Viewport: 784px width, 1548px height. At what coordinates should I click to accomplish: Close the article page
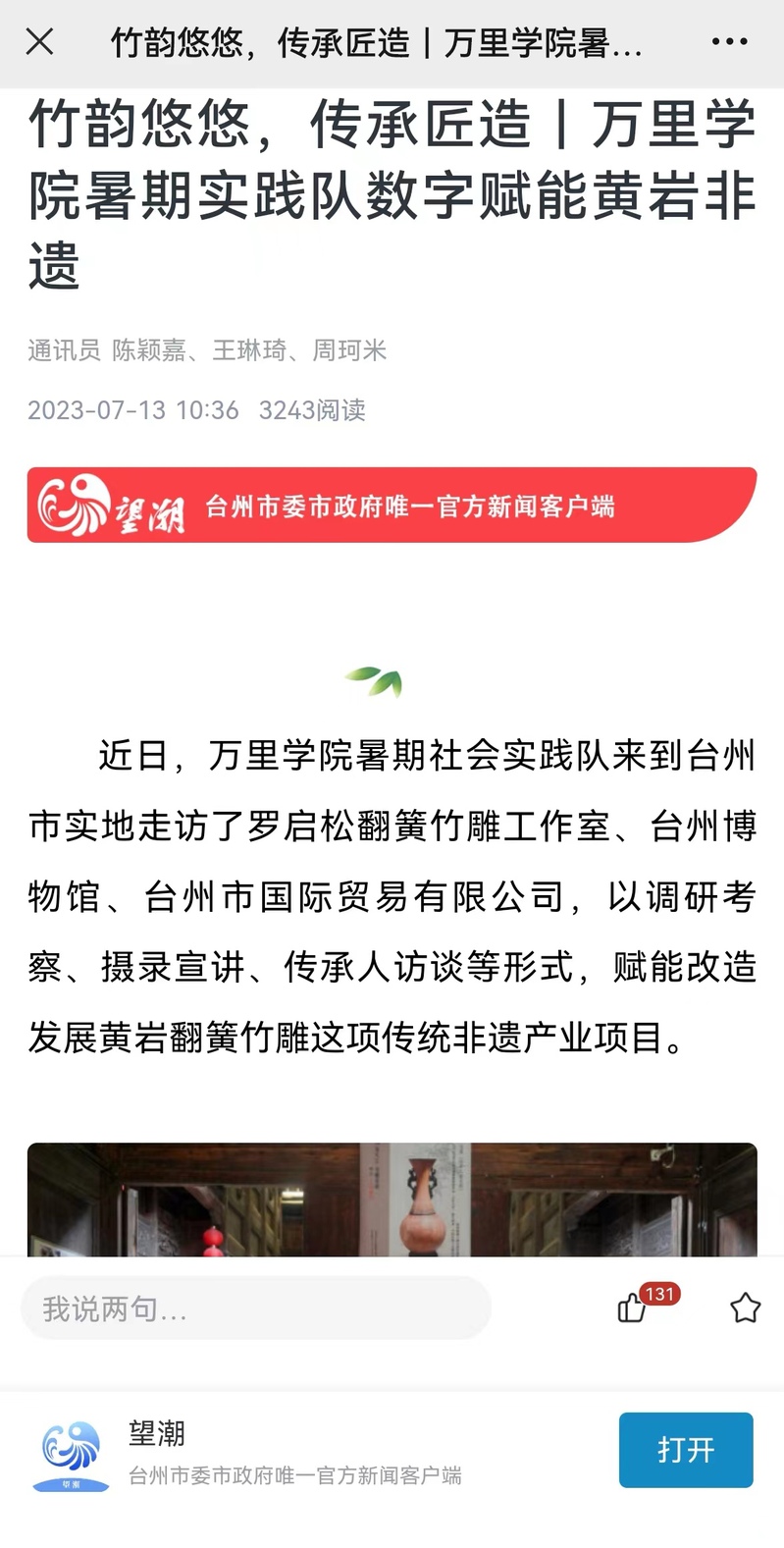pyautogui.click(x=39, y=41)
